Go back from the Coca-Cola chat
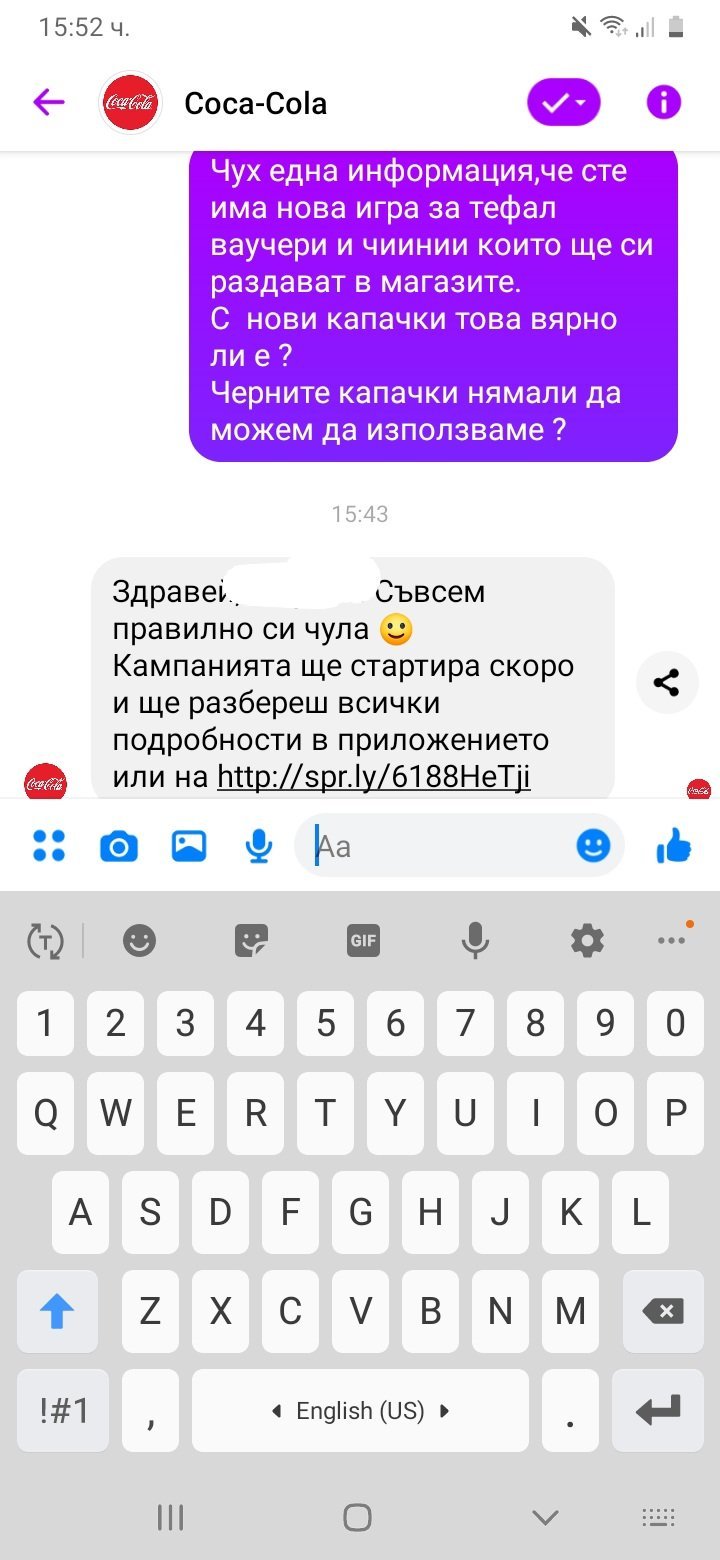Image resolution: width=720 pixels, height=1560 pixels. coord(48,102)
